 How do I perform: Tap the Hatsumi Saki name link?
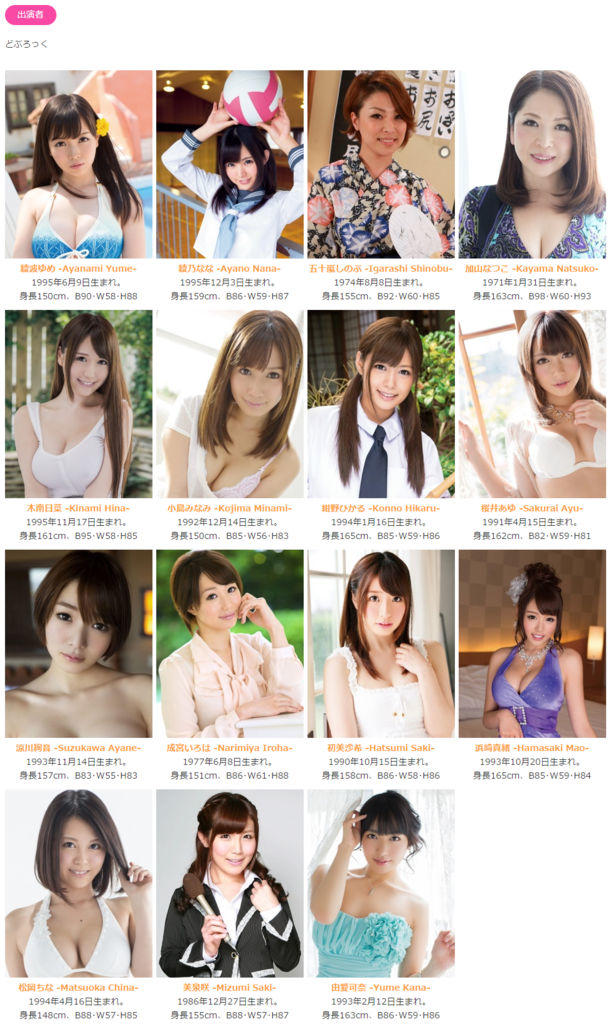click(381, 748)
